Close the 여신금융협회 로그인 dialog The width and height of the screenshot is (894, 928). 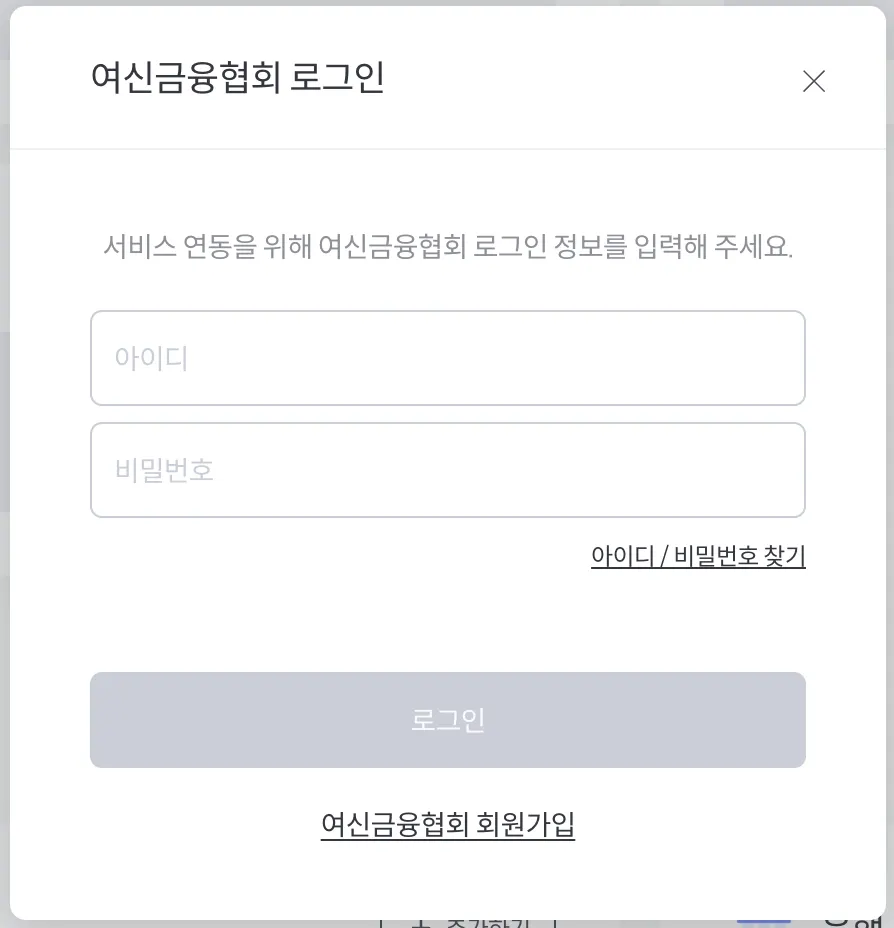click(x=814, y=82)
